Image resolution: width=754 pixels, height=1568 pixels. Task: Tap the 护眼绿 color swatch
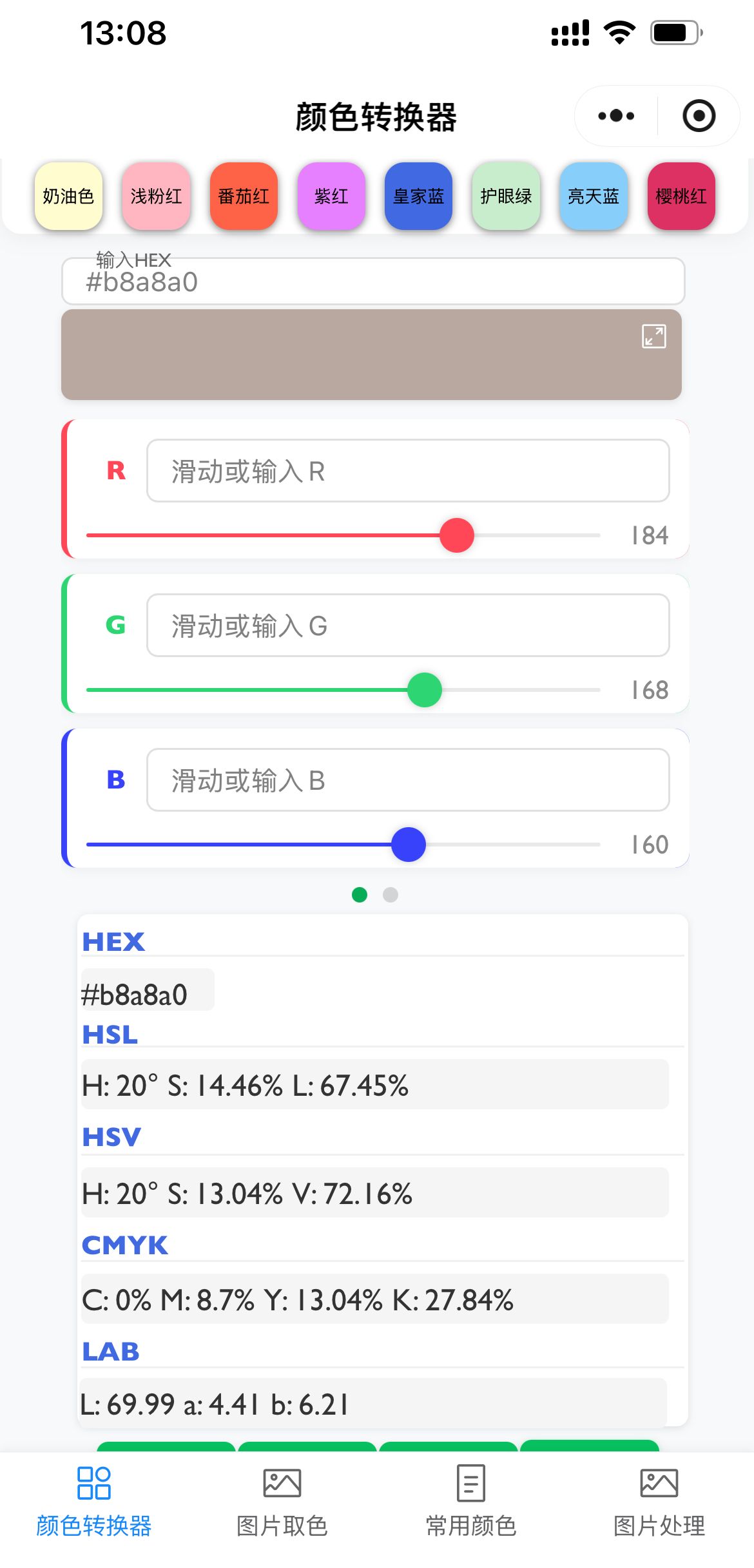tap(506, 196)
